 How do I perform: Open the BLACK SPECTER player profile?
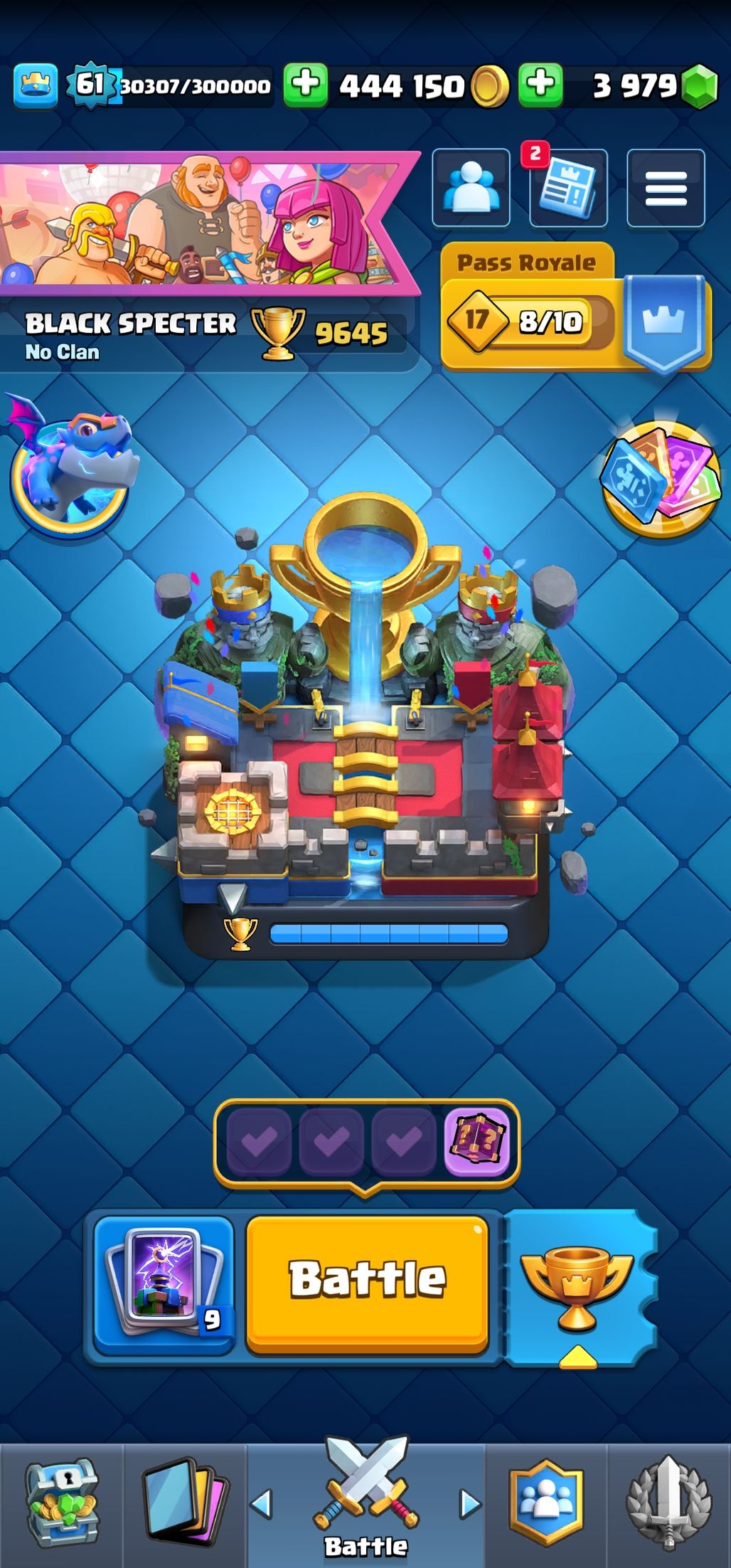click(x=132, y=333)
